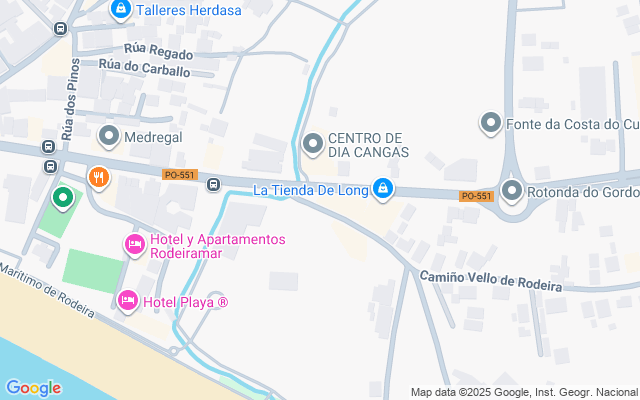Select the Talleres Herdasa shop marker
Viewport: 640px width, 400px height.
pyautogui.click(x=121, y=10)
